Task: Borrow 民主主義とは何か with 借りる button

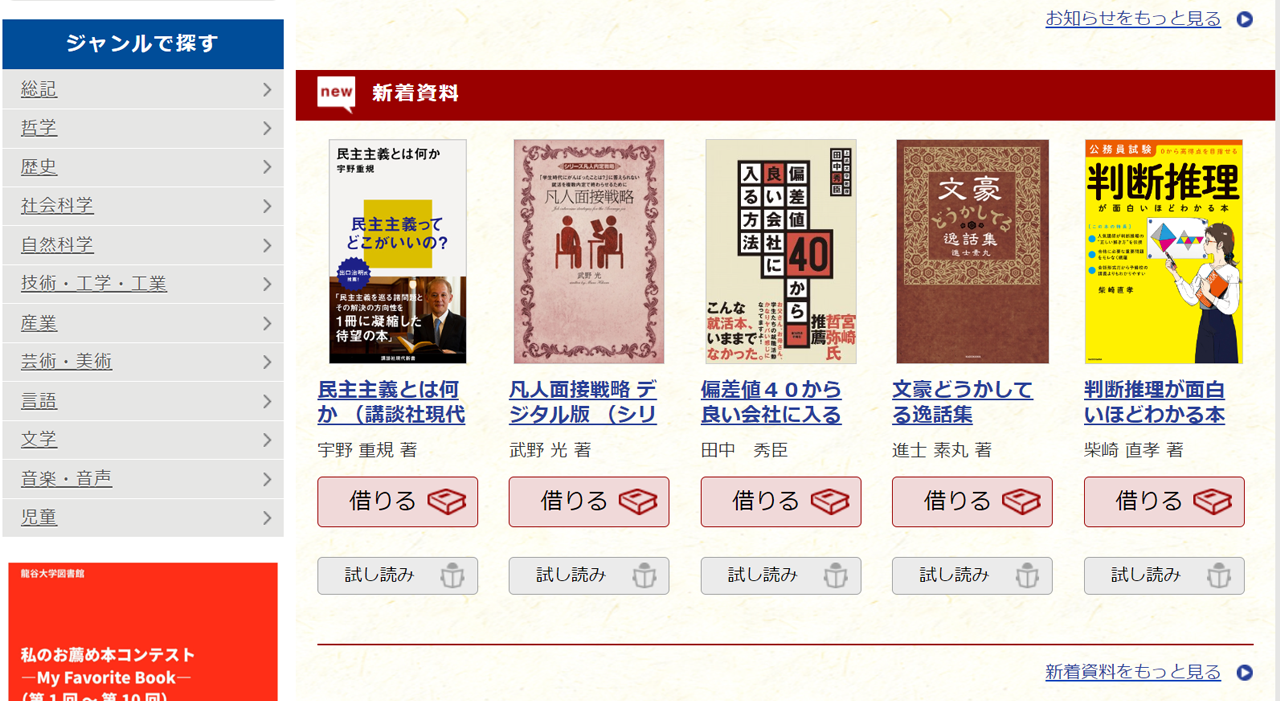Action: point(397,502)
